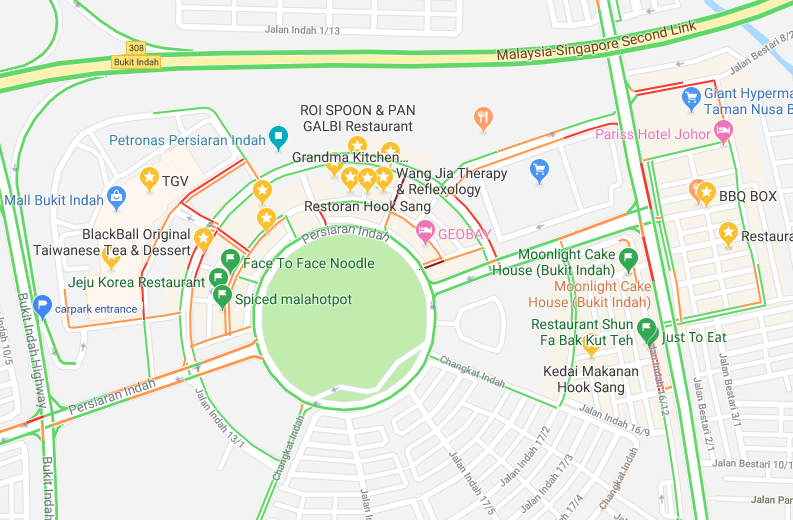Open the Pariss Hotel Johor marker

coord(723,131)
